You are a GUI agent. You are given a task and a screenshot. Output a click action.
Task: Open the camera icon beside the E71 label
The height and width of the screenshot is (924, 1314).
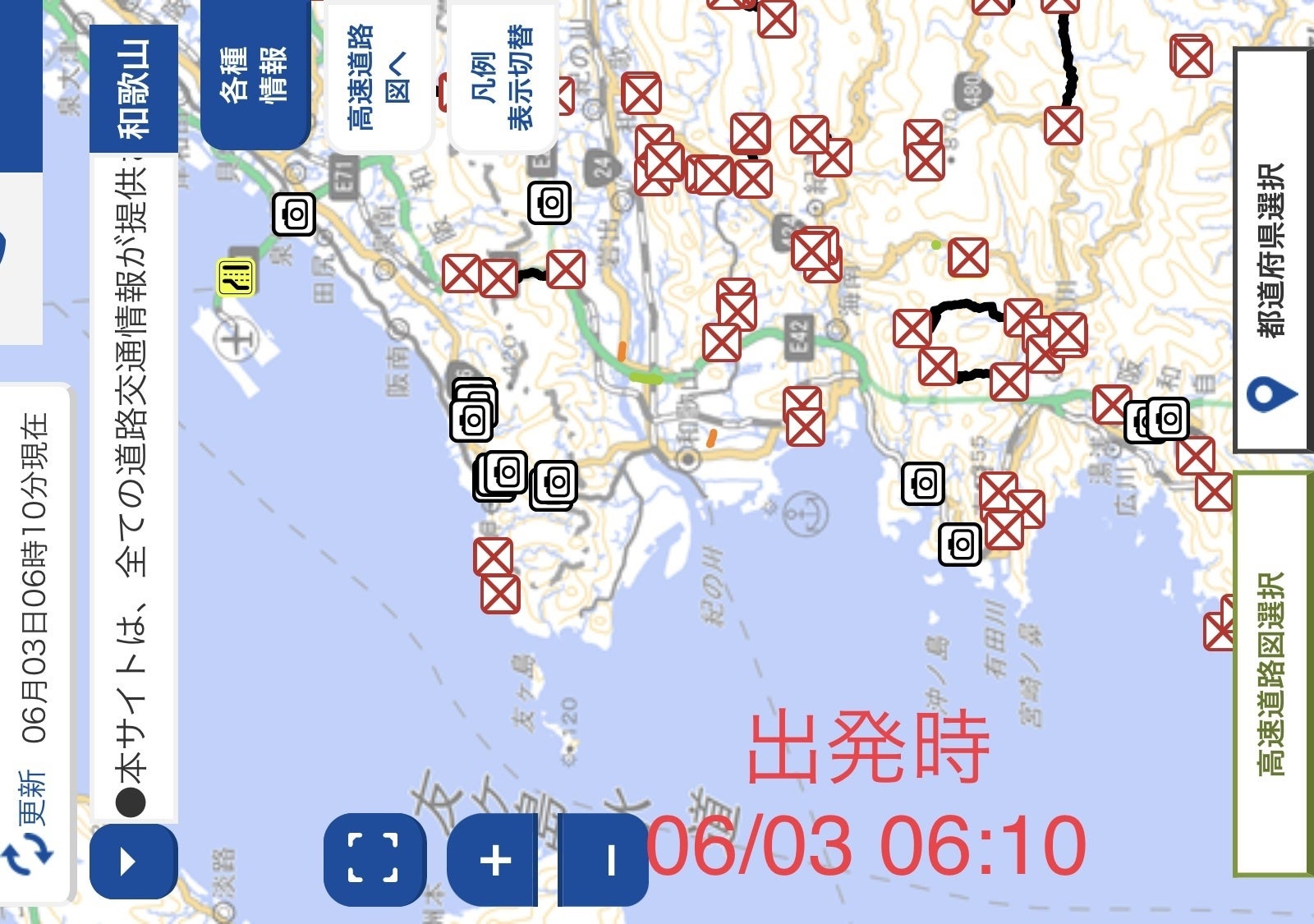coord(294,214)
